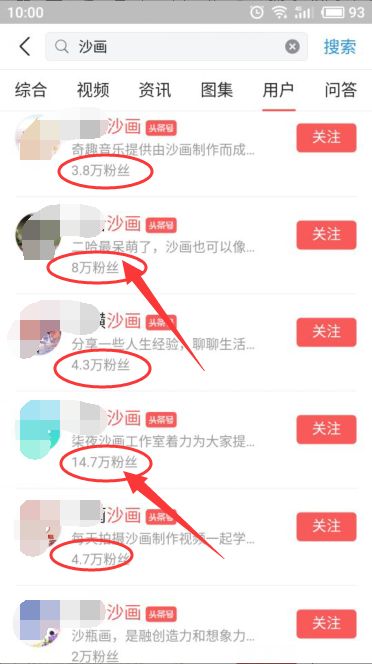This screenshot has width=372, height=664.
Task: Select the 用户 tab
Action: [x=278, y=90]
